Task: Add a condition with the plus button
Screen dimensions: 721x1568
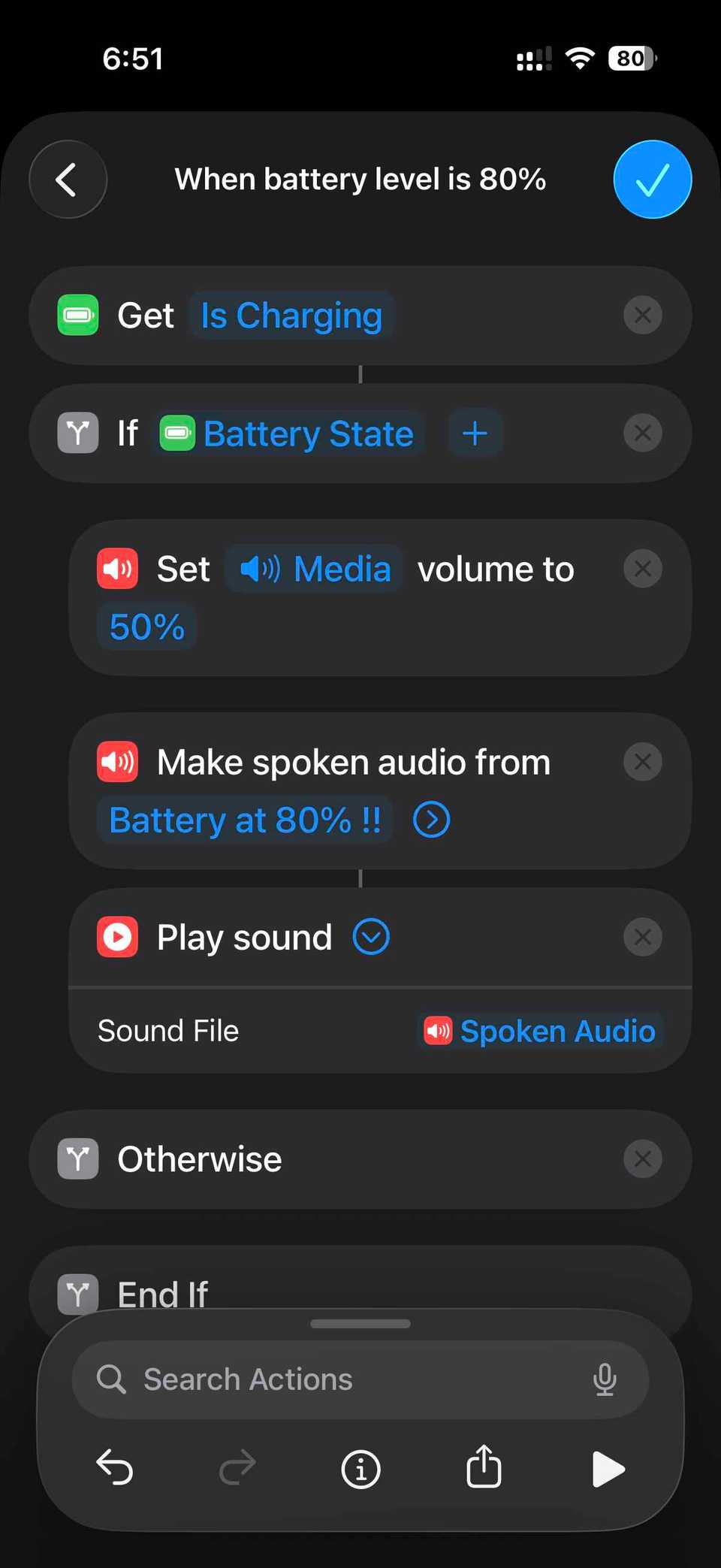Action: coord(475,434)
